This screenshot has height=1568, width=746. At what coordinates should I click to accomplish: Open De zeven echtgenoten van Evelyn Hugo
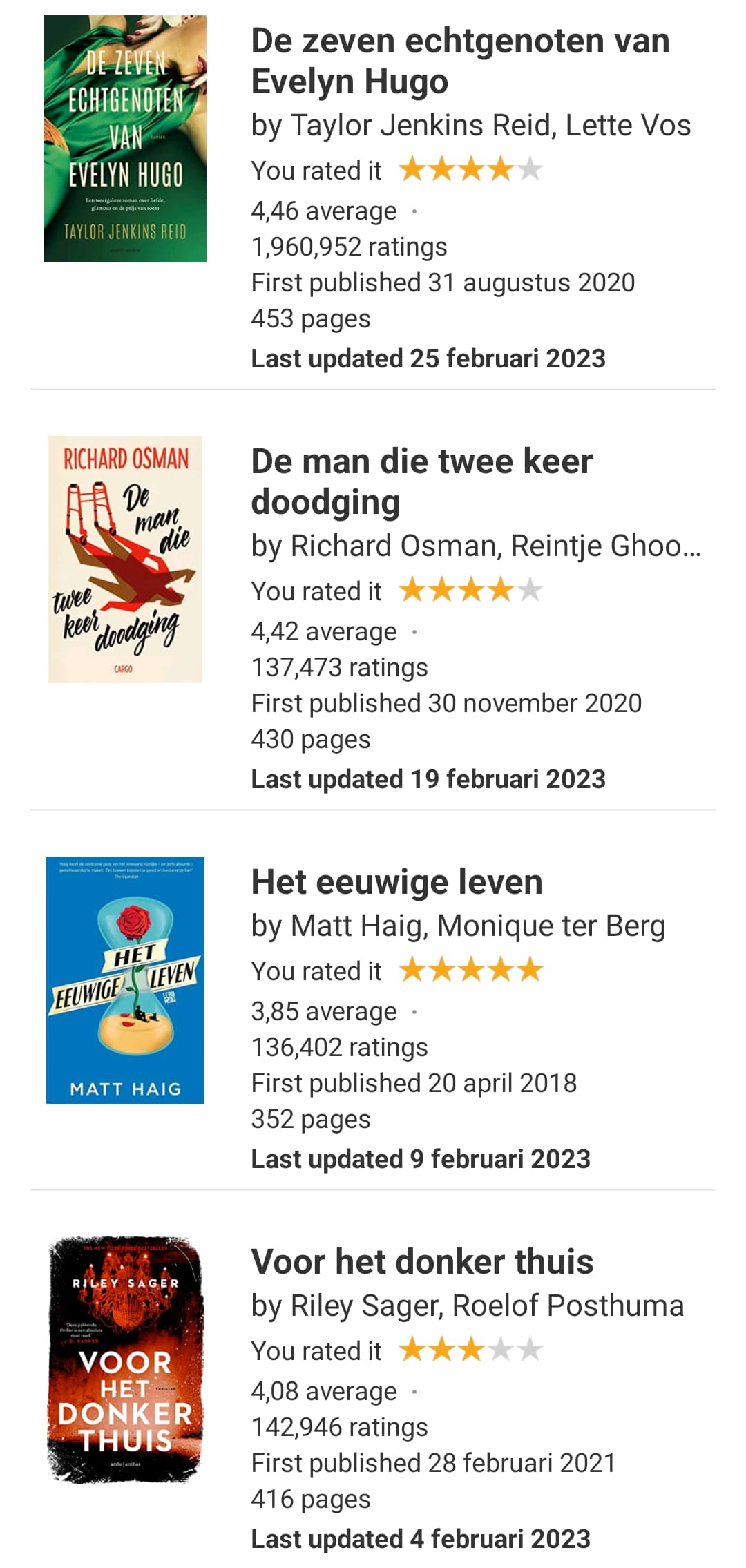pyautogui.click(x=460, y=61)
